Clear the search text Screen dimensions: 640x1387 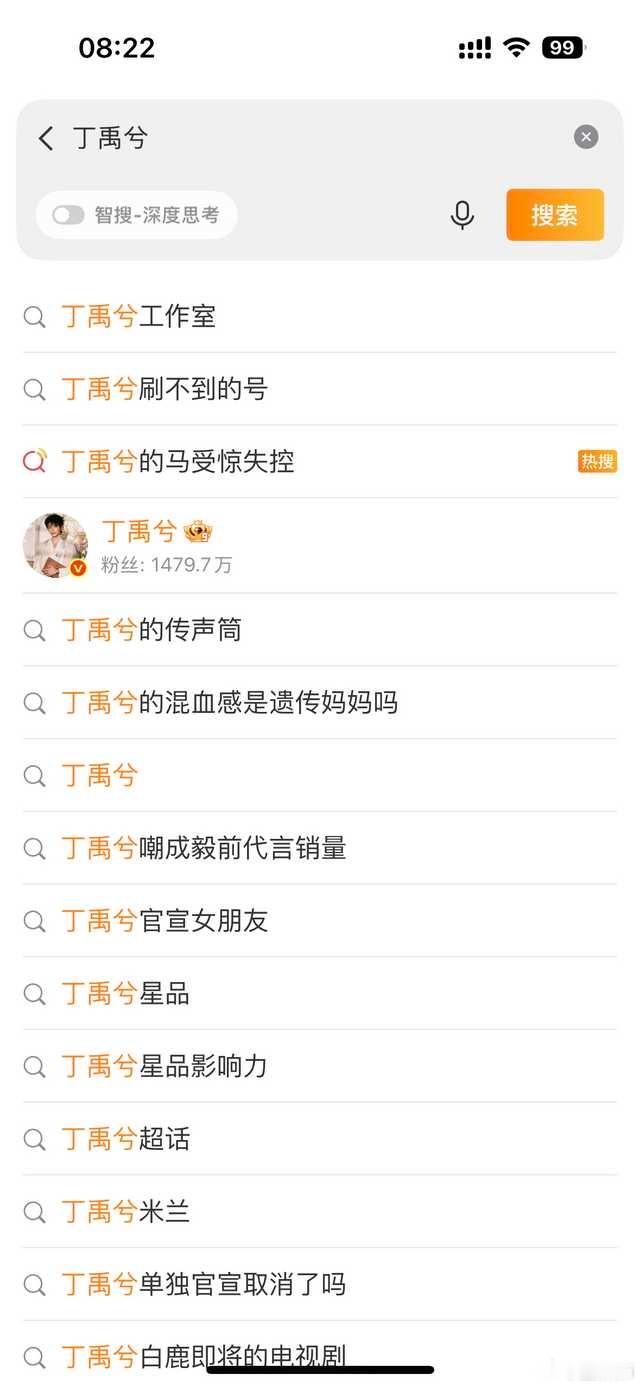click(586, 138)
